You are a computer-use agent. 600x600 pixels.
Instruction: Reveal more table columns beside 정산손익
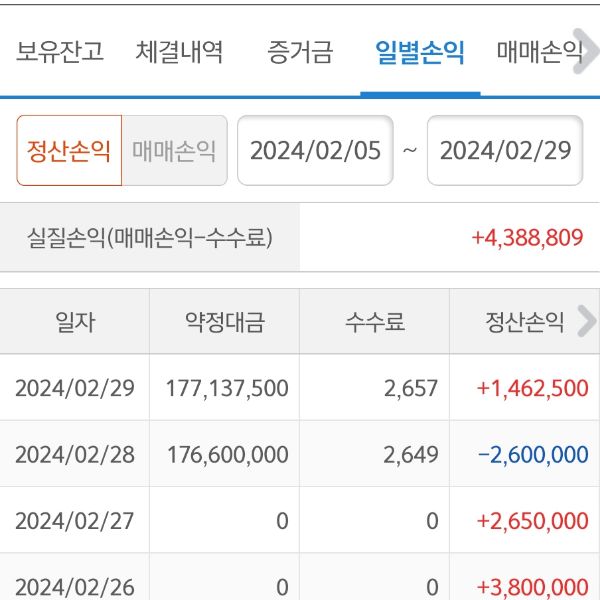[x=587, y=321]
